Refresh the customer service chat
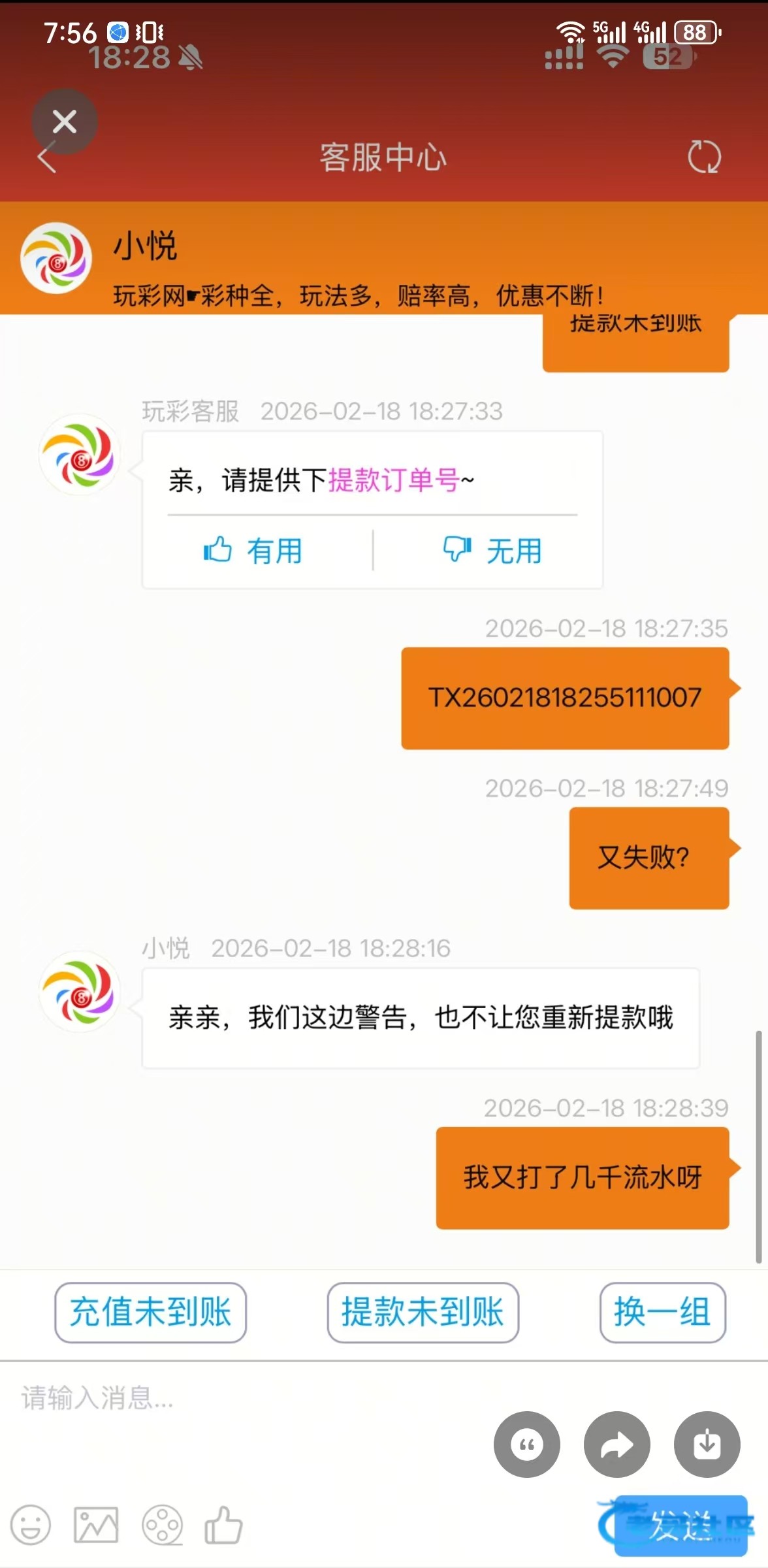 [x=704, y=157]
